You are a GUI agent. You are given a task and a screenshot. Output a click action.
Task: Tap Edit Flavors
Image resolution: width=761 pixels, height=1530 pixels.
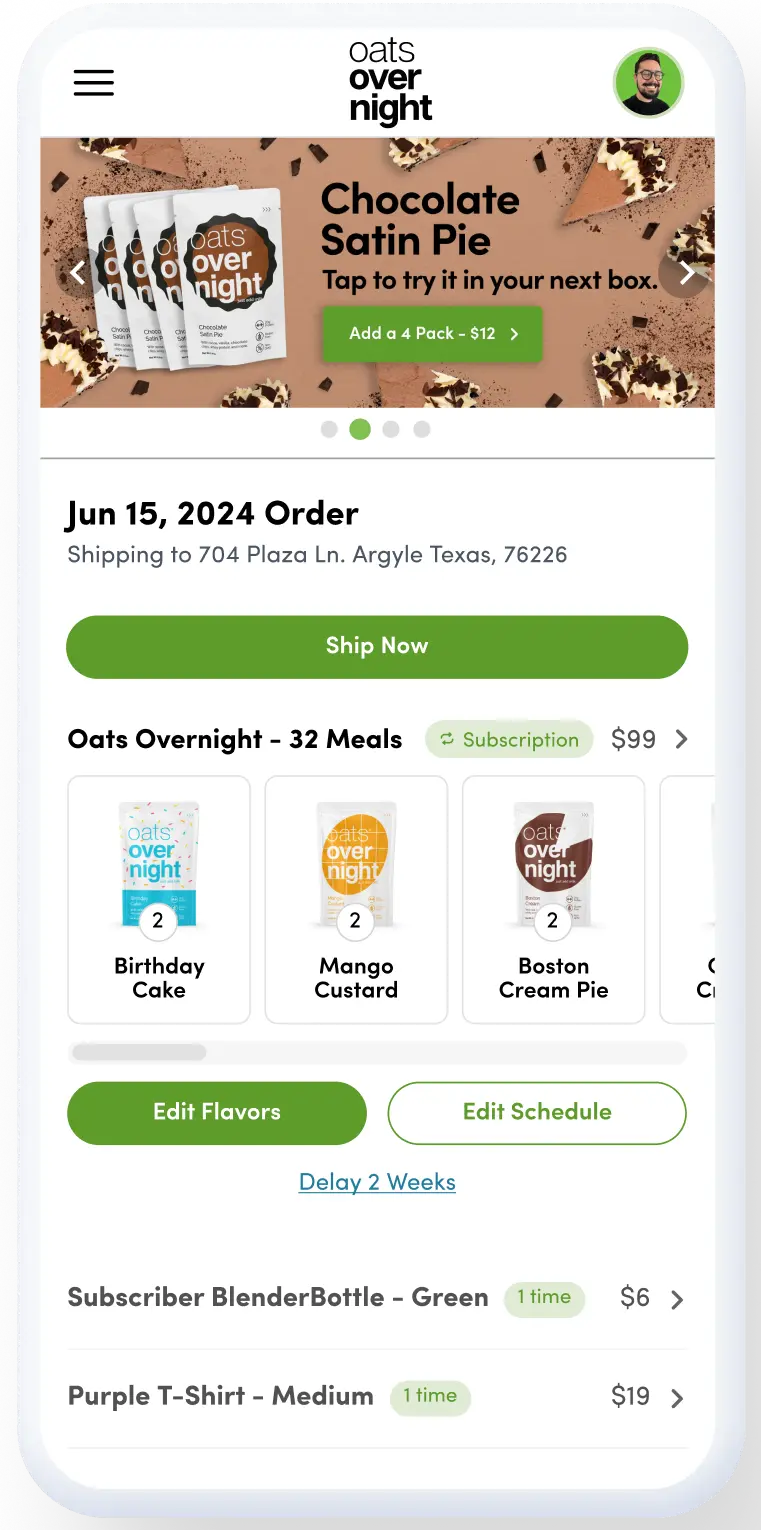(217, 1112)
